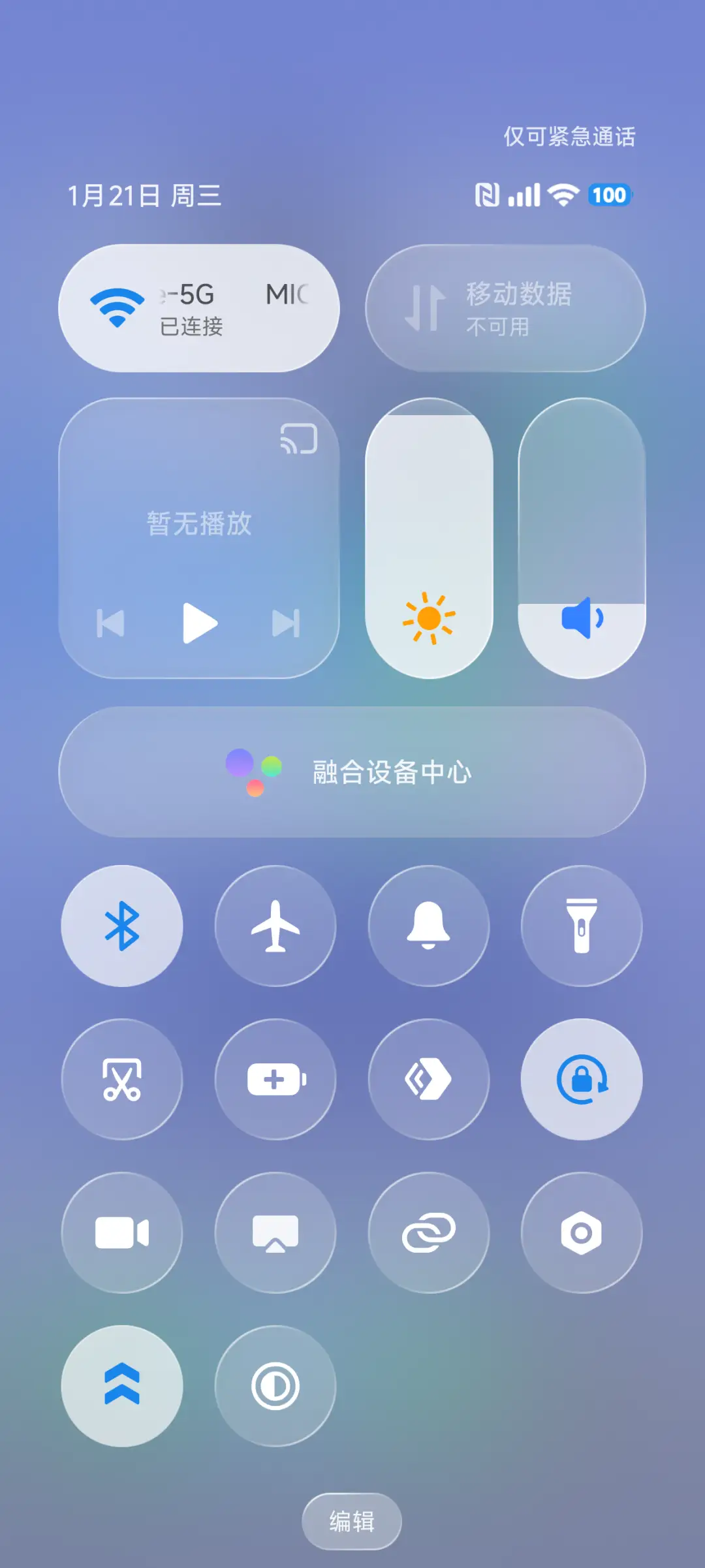This screenshot has height=1568, width=705.
Task: Toggle Bluetooth off
Action: pos(121,926)
